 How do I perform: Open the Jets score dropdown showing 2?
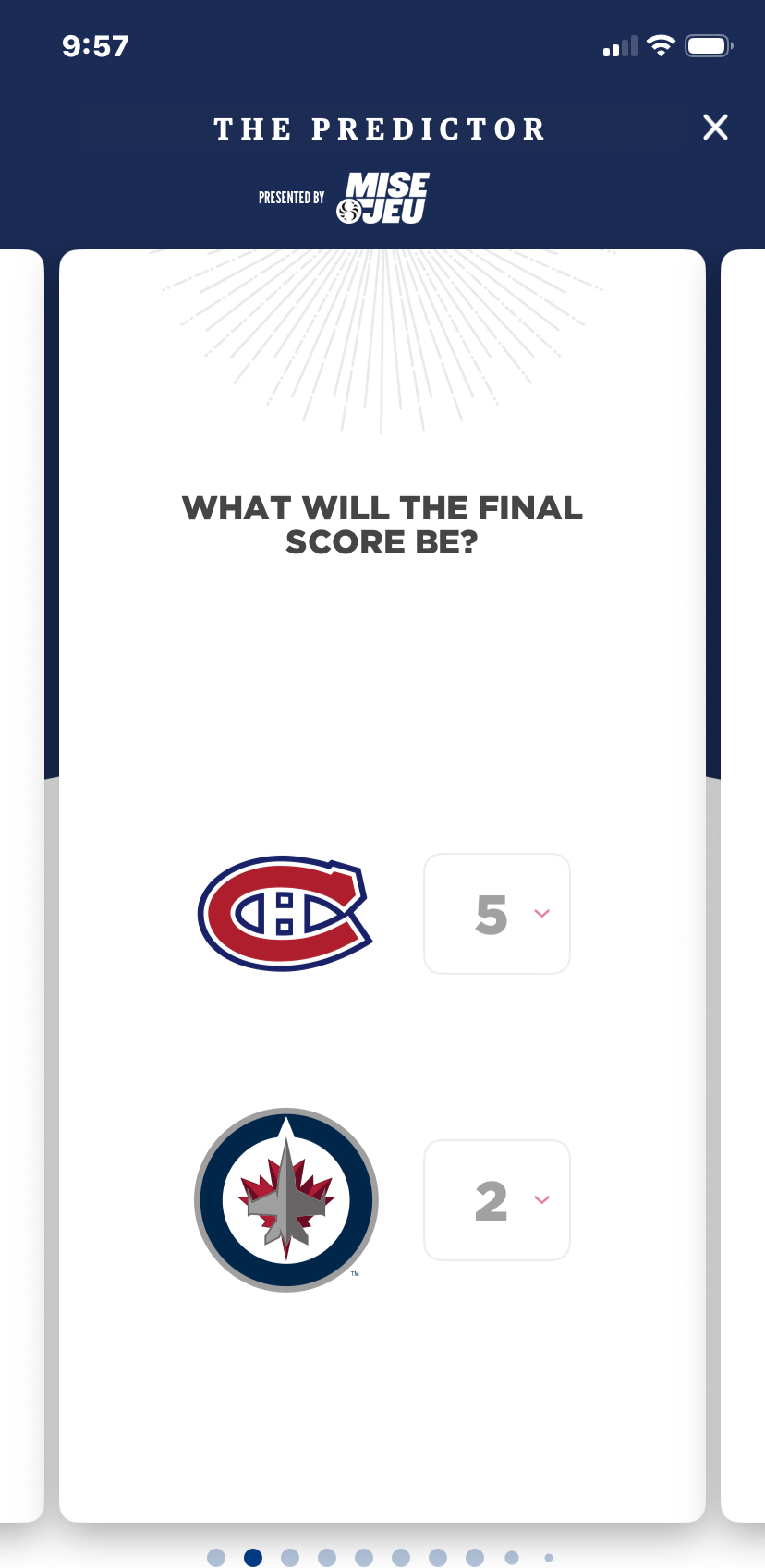[497, 1200]
